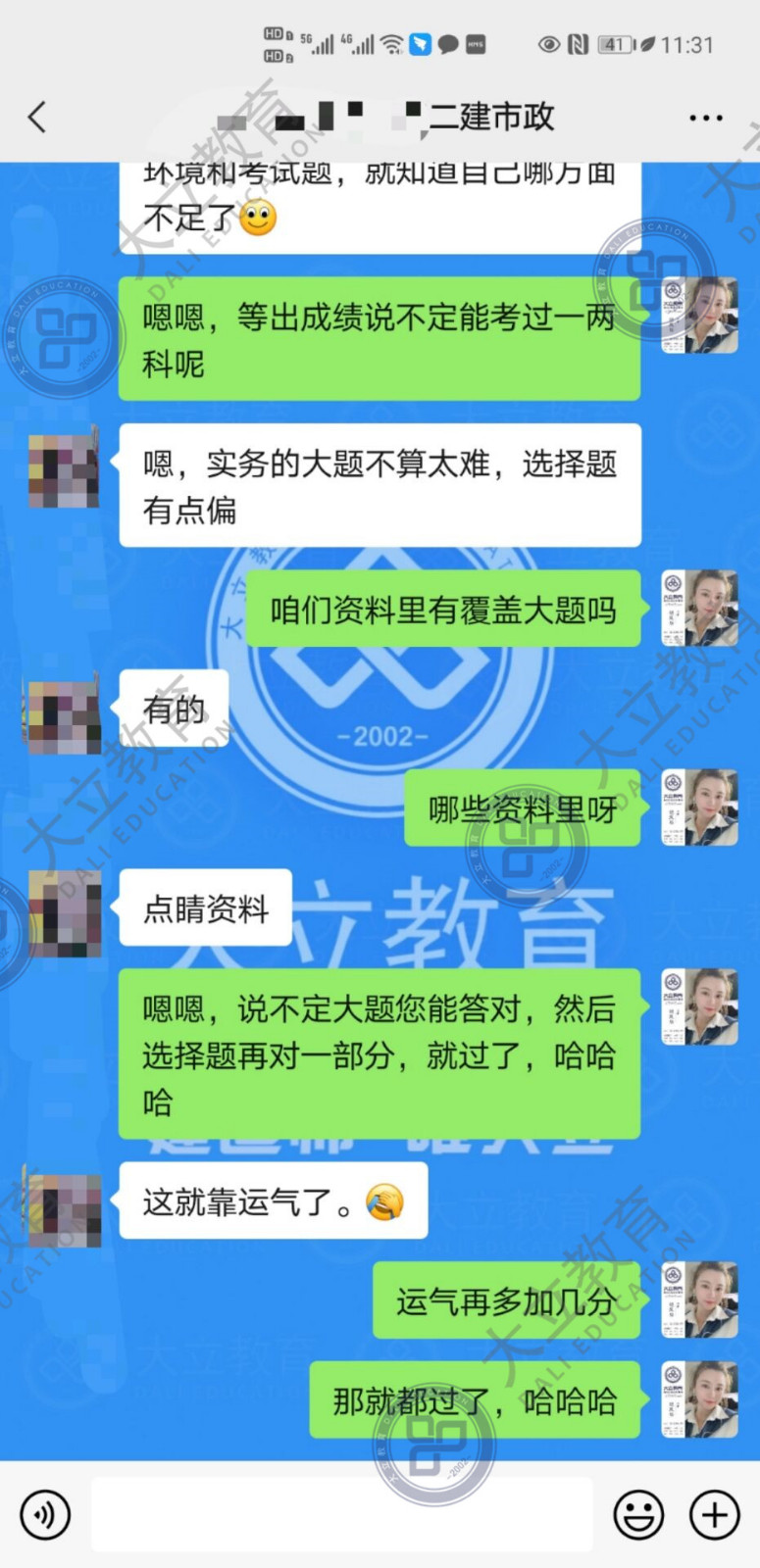Focus the message text field
760x1568 pixels.
[341, 1514]
